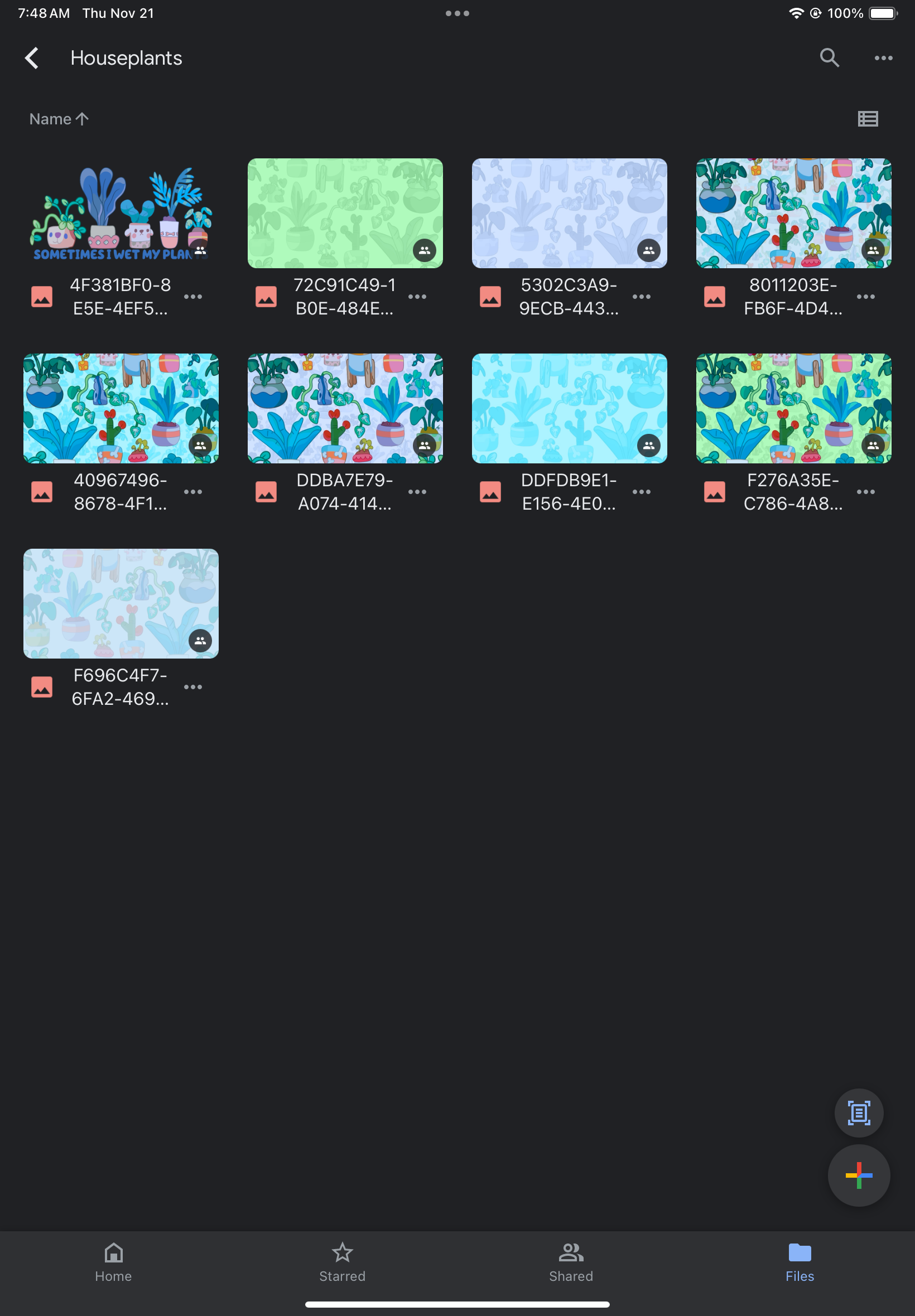Open more options for 8011203E-FB6F-4D4
The image size is (915, 1316).
coord(865,296)
